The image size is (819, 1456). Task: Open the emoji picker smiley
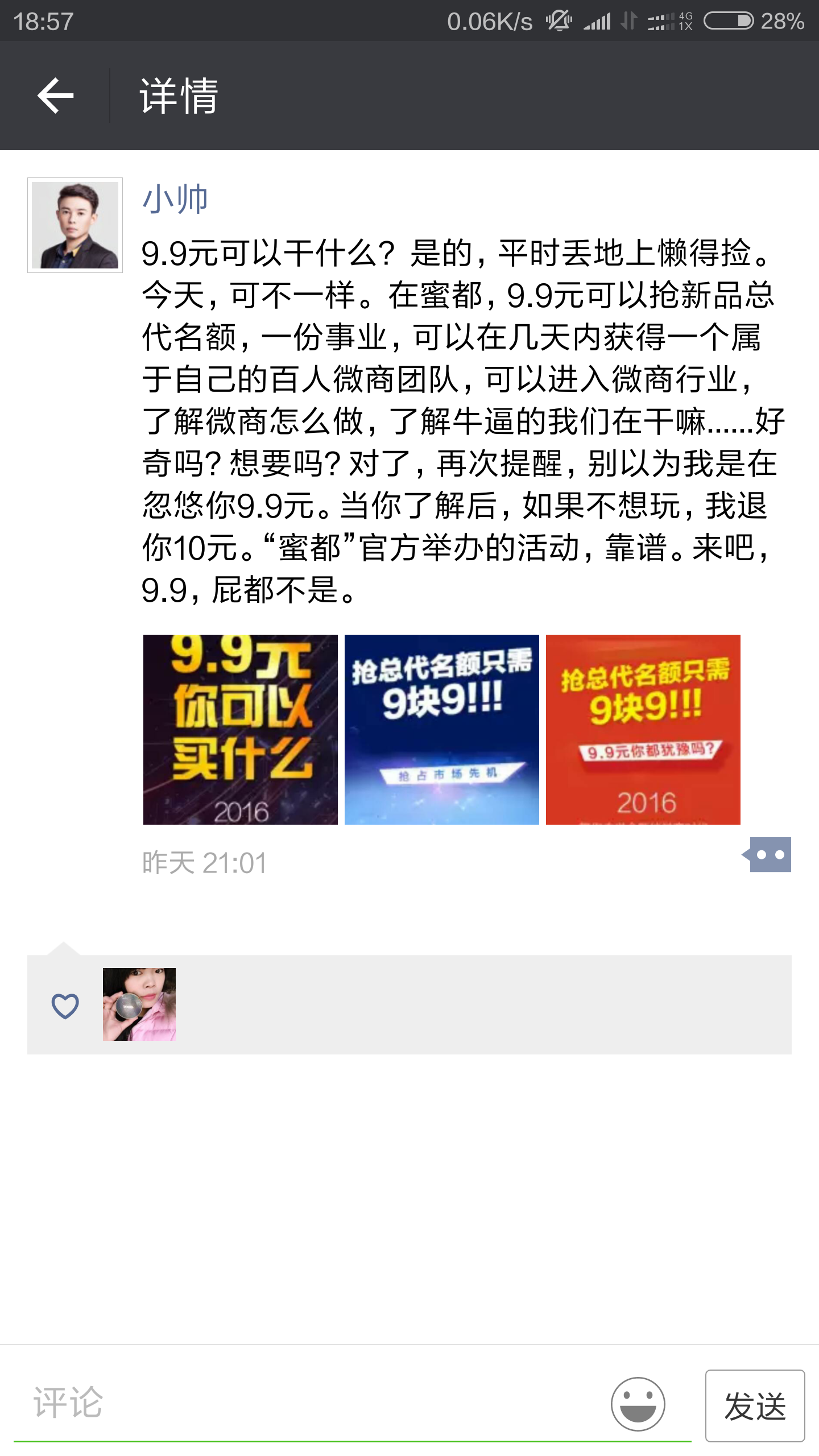(x=638, y=1404)
